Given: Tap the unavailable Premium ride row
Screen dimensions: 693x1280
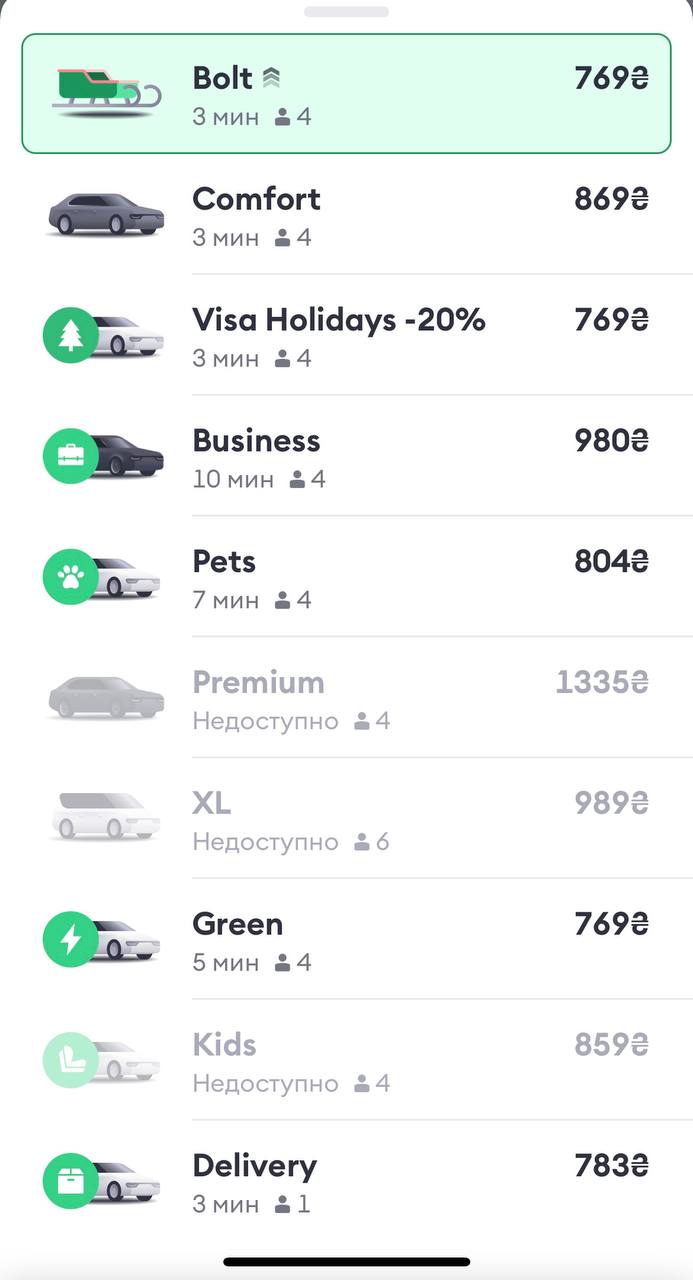Looking at the screenshot, I should click(x=346, y=699).
